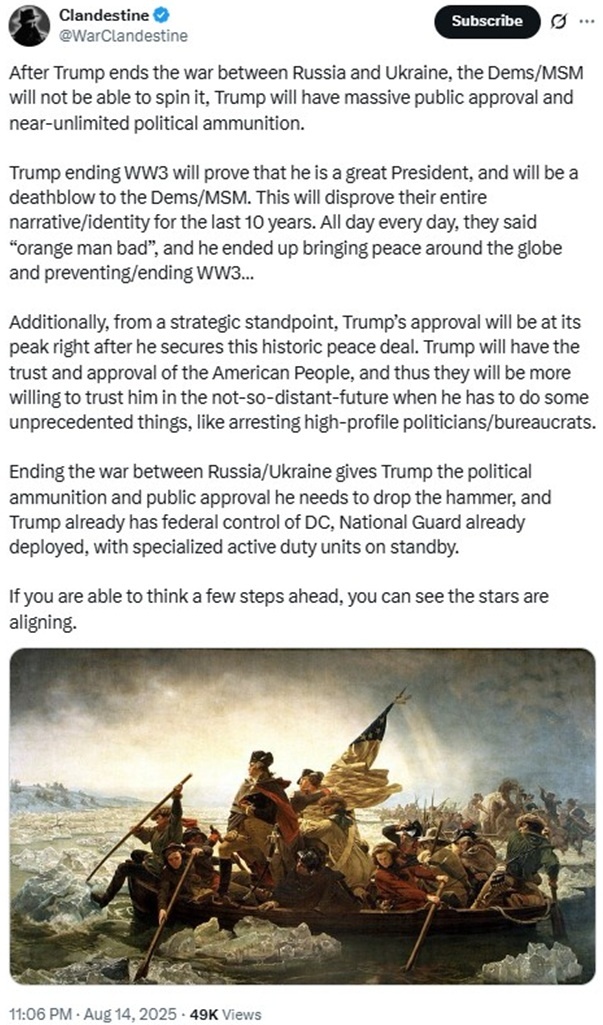The width and height of the screenshot is (603, 1025).
Task: Open the @WarClandestine handle link
Action: pyautogui.click(x=123, y=36)
